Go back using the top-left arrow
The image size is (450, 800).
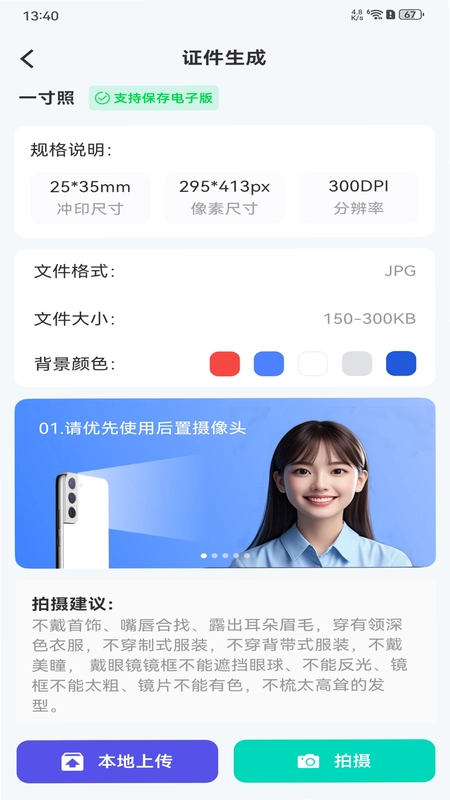tap(28, 59)
